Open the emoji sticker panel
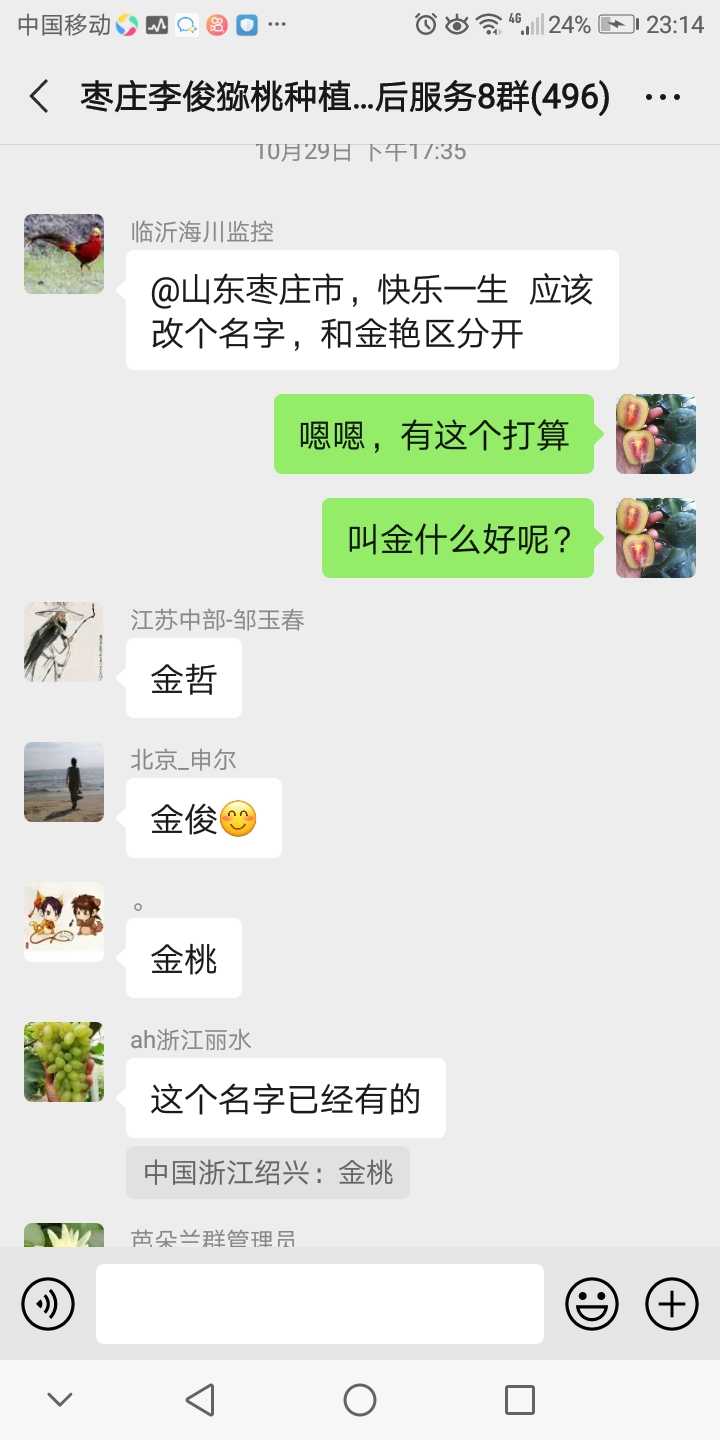This screenshot has height=1440, width=720. point(592,1304)
